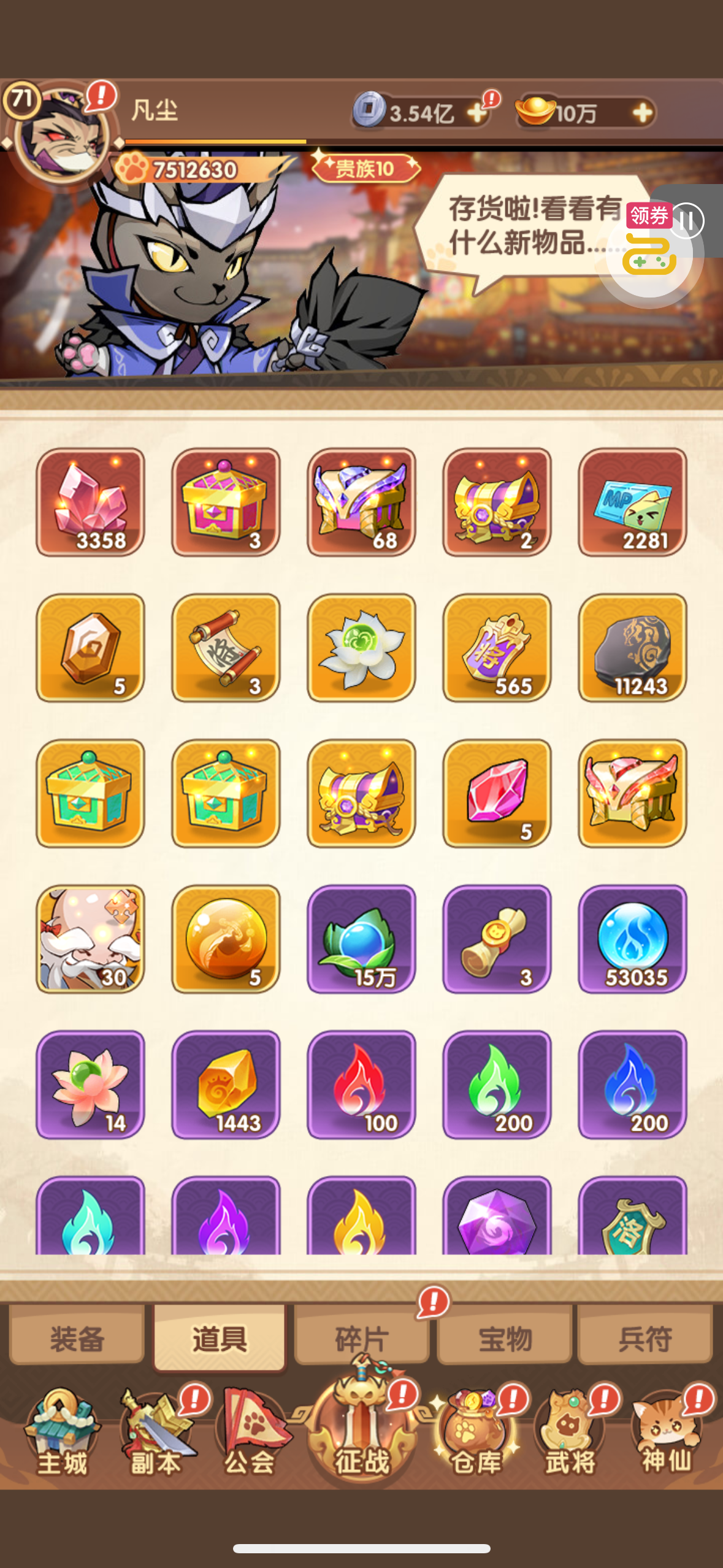Image resolution: width=723 pixels, height=1568 pixels.
Task: Switch to the 装备 tab
Action: (x=77, y=1338)
